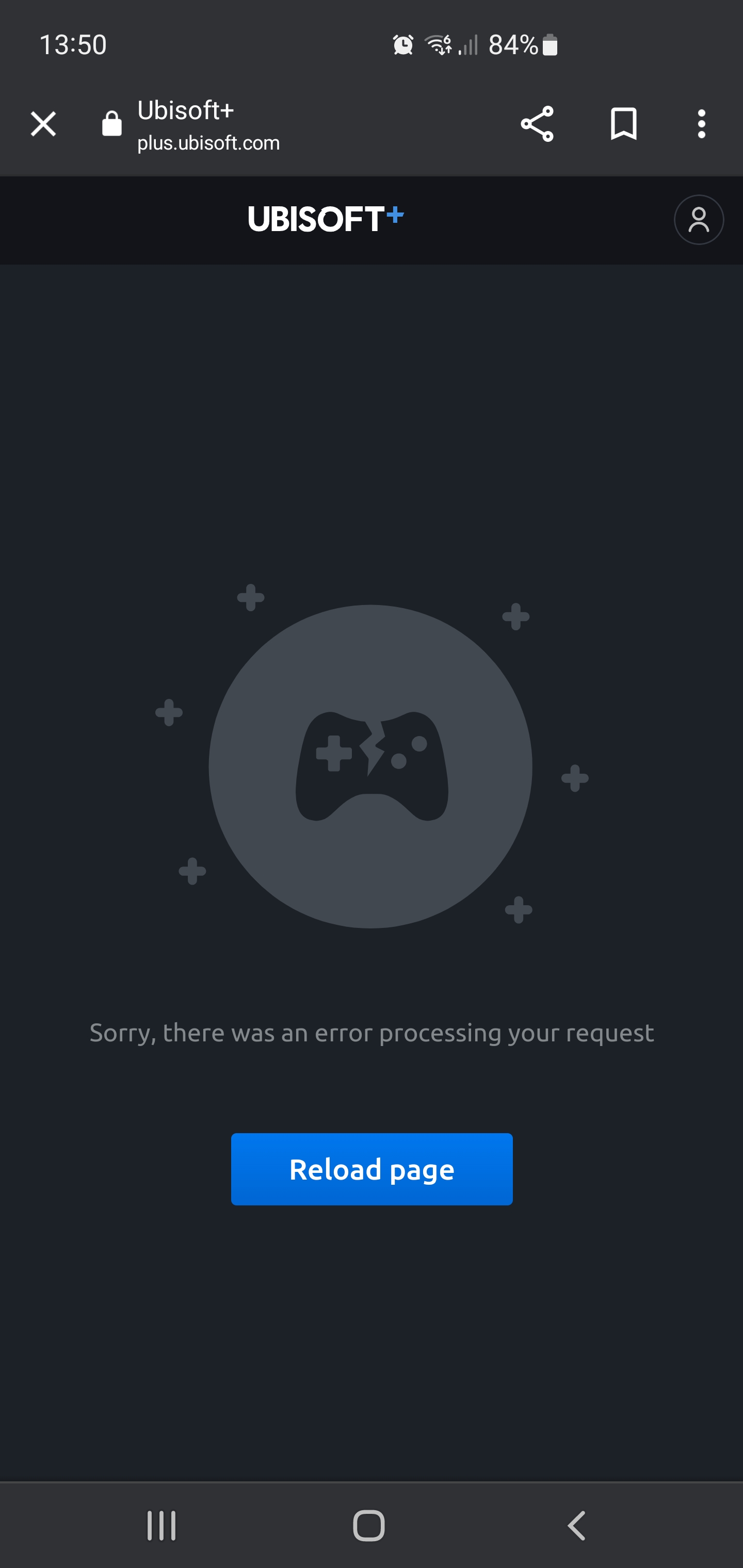Screen dimensions: 743x1568
Task: Open the recent apps view
Action: tap(161, 1525)
